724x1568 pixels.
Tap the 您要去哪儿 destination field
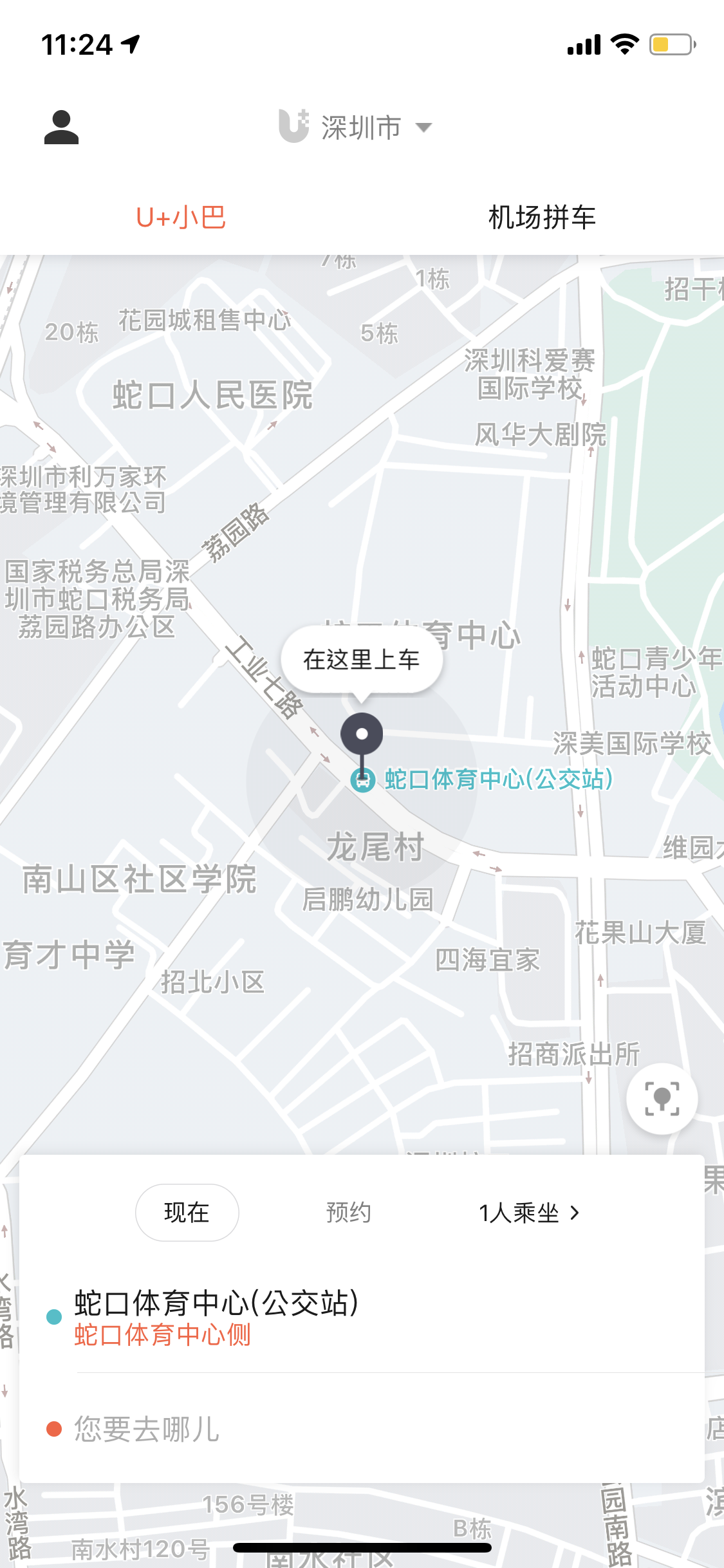147,1429
